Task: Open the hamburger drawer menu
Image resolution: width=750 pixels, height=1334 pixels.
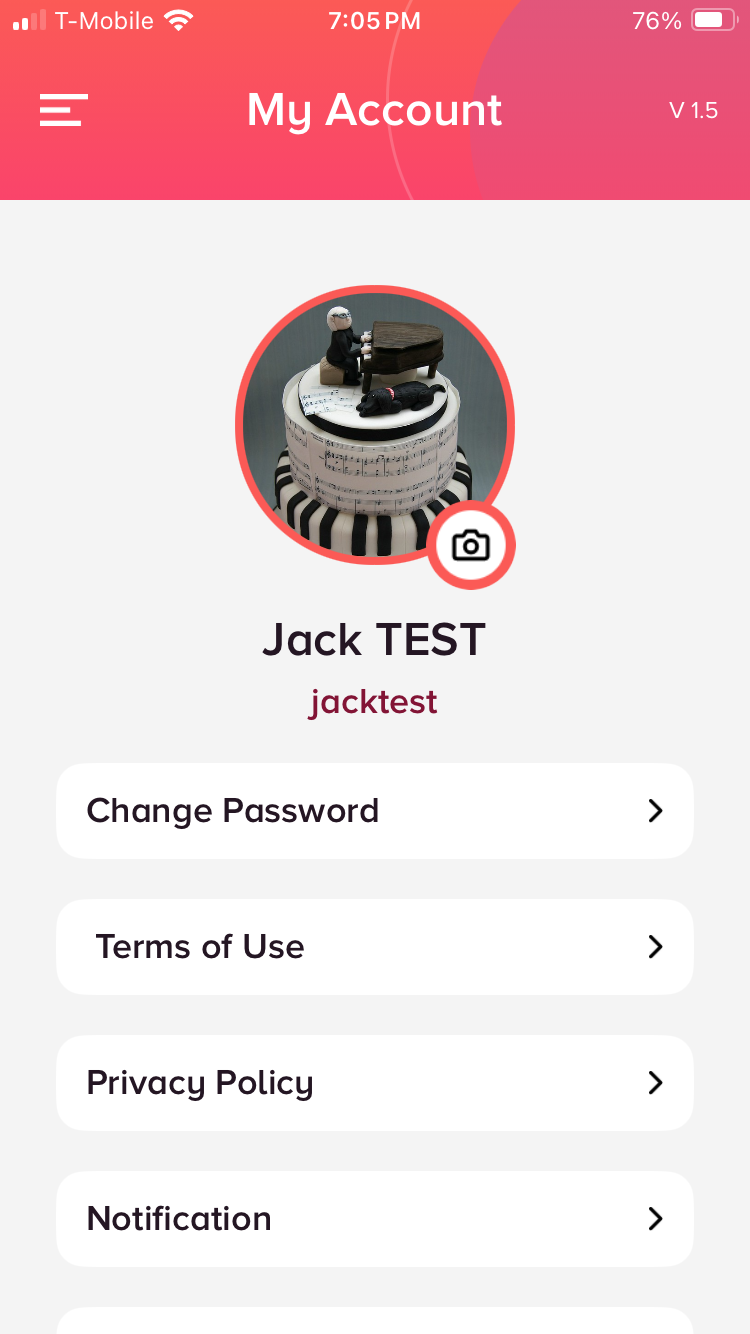Action: click(64, 110)
